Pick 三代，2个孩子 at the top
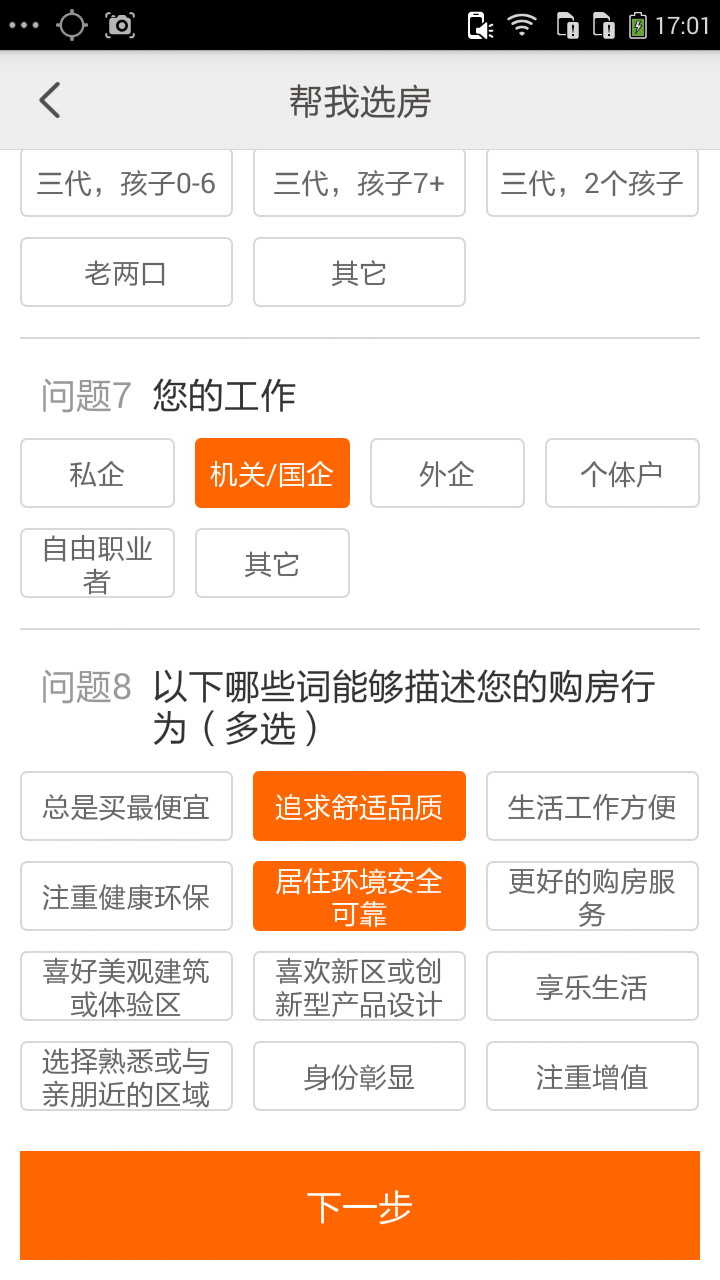 pos(591,183)
